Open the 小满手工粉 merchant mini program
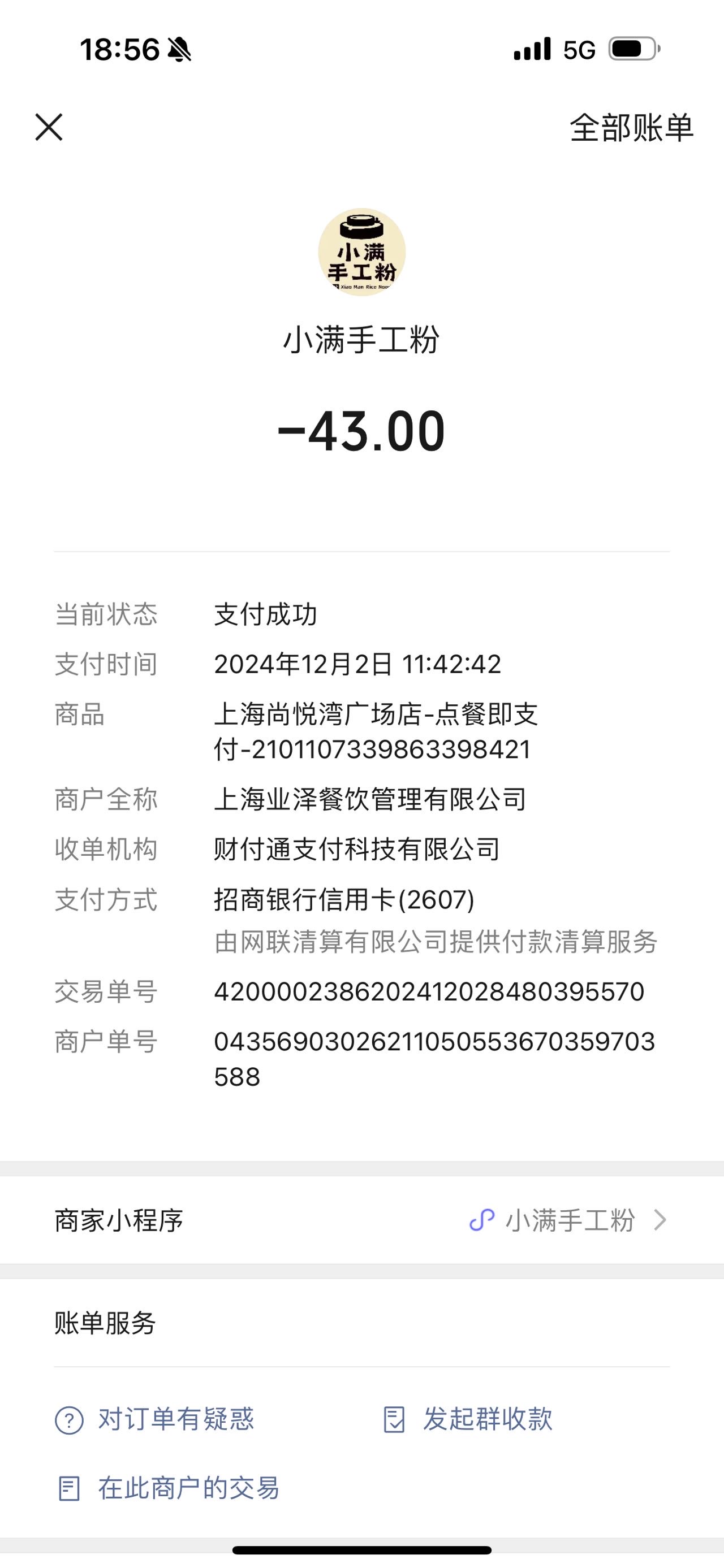724x1568 pixels. coord(361,1220)
